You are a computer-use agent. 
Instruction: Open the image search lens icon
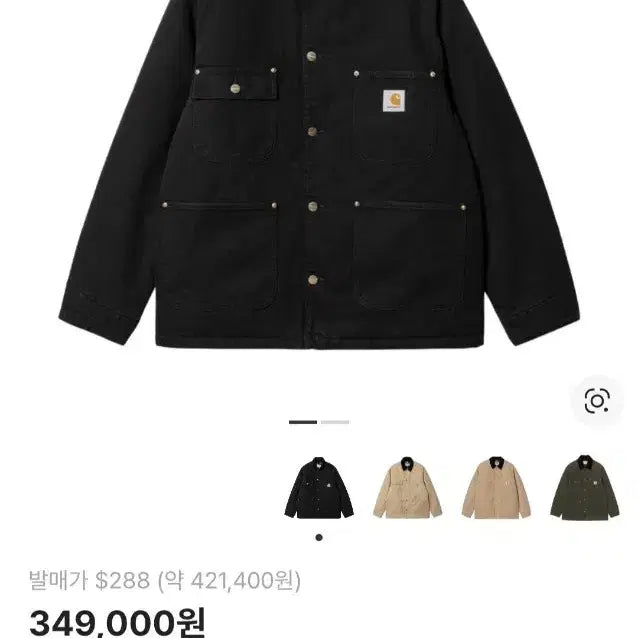(597, 401)
